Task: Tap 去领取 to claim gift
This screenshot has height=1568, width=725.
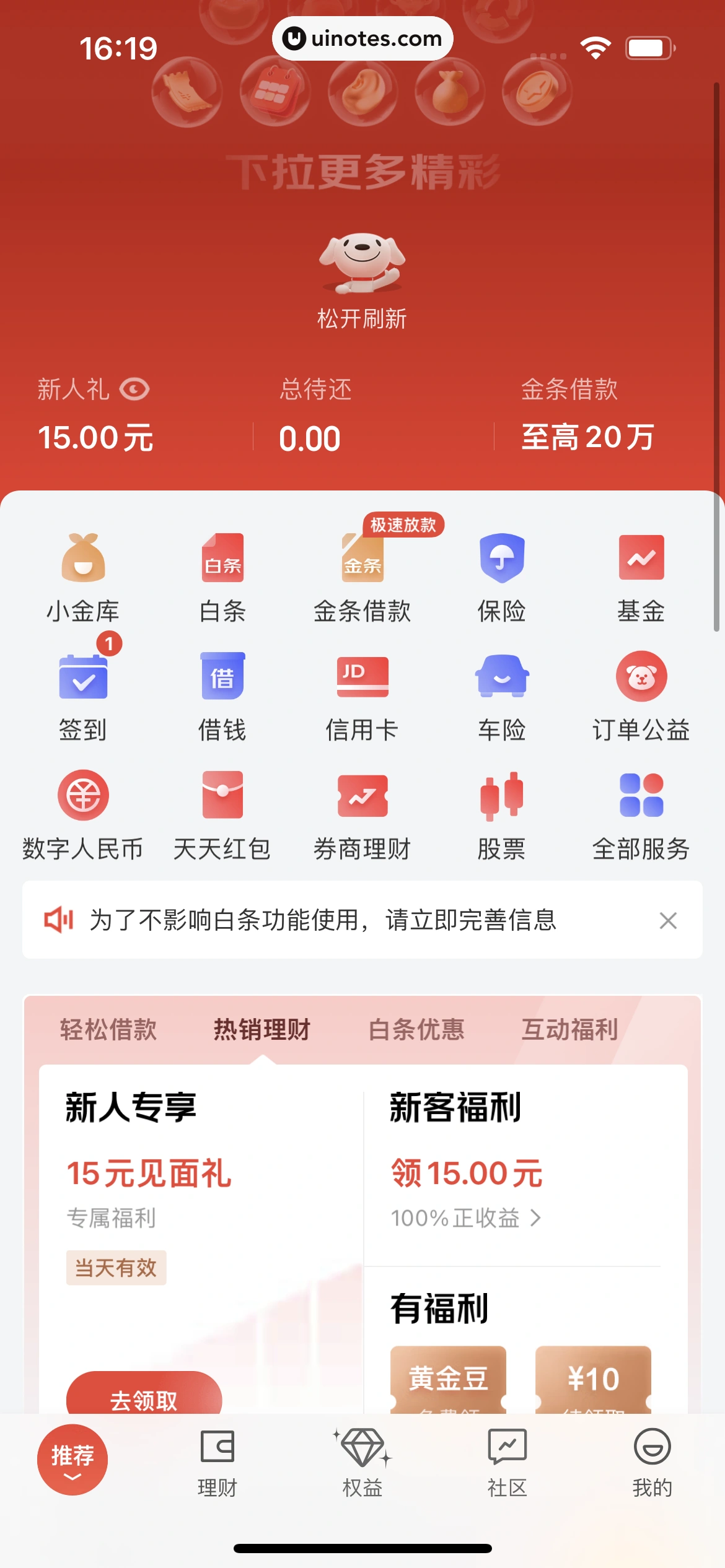Action: [144, 1397]
